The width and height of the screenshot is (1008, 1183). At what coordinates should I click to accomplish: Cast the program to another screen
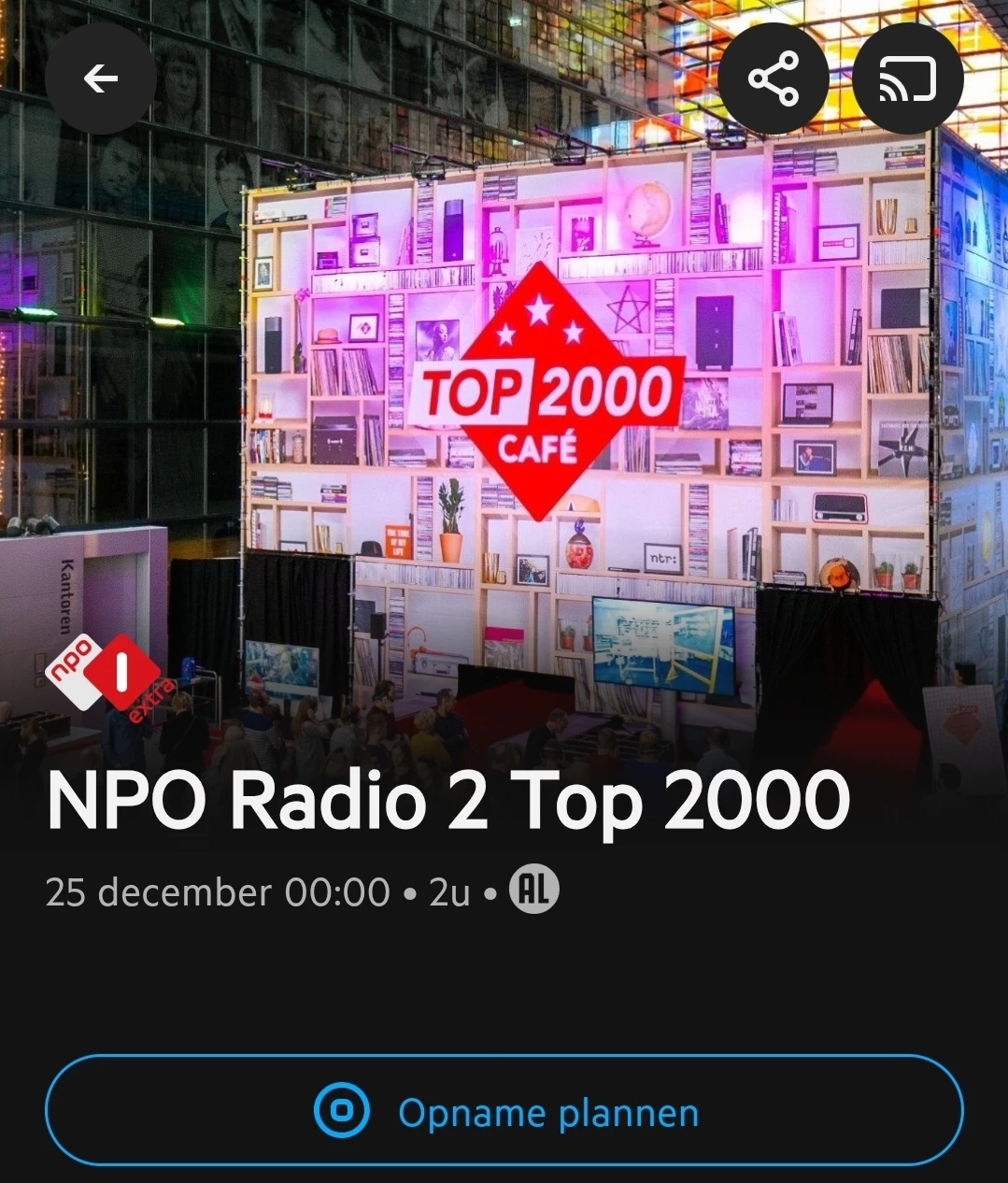point(908,78)
